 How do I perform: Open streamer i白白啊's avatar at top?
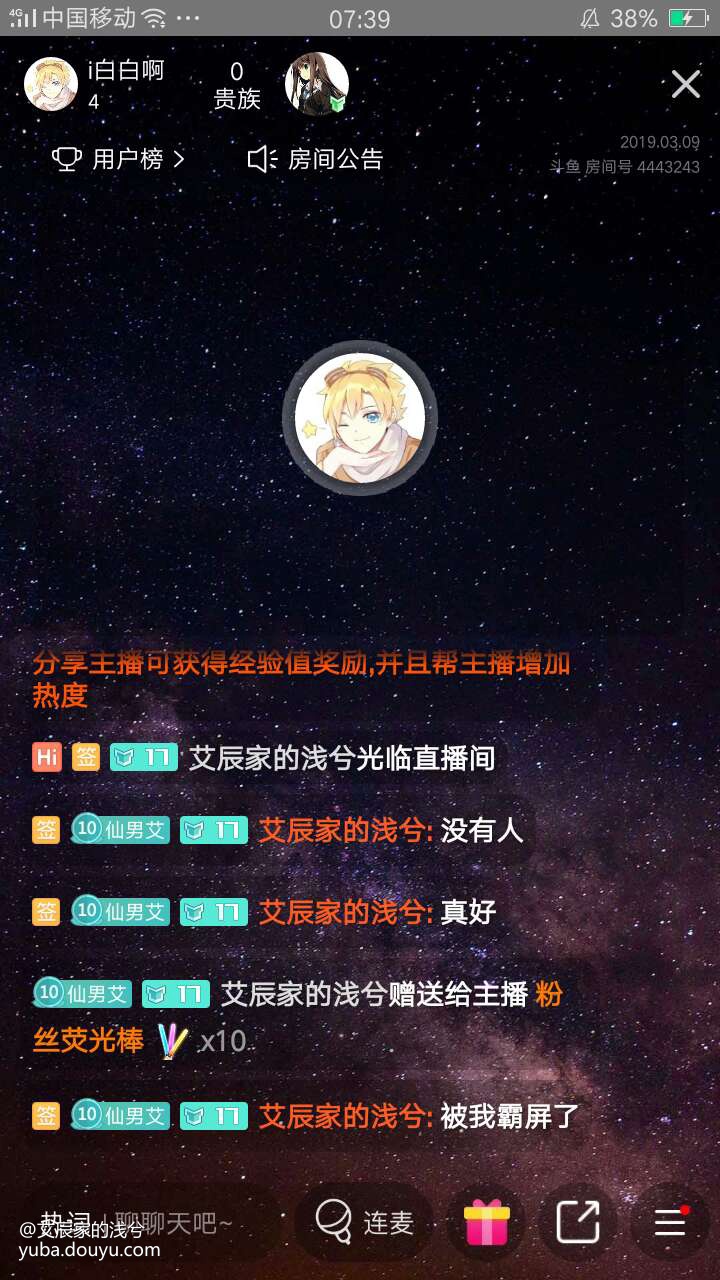(x=51, y=84)
